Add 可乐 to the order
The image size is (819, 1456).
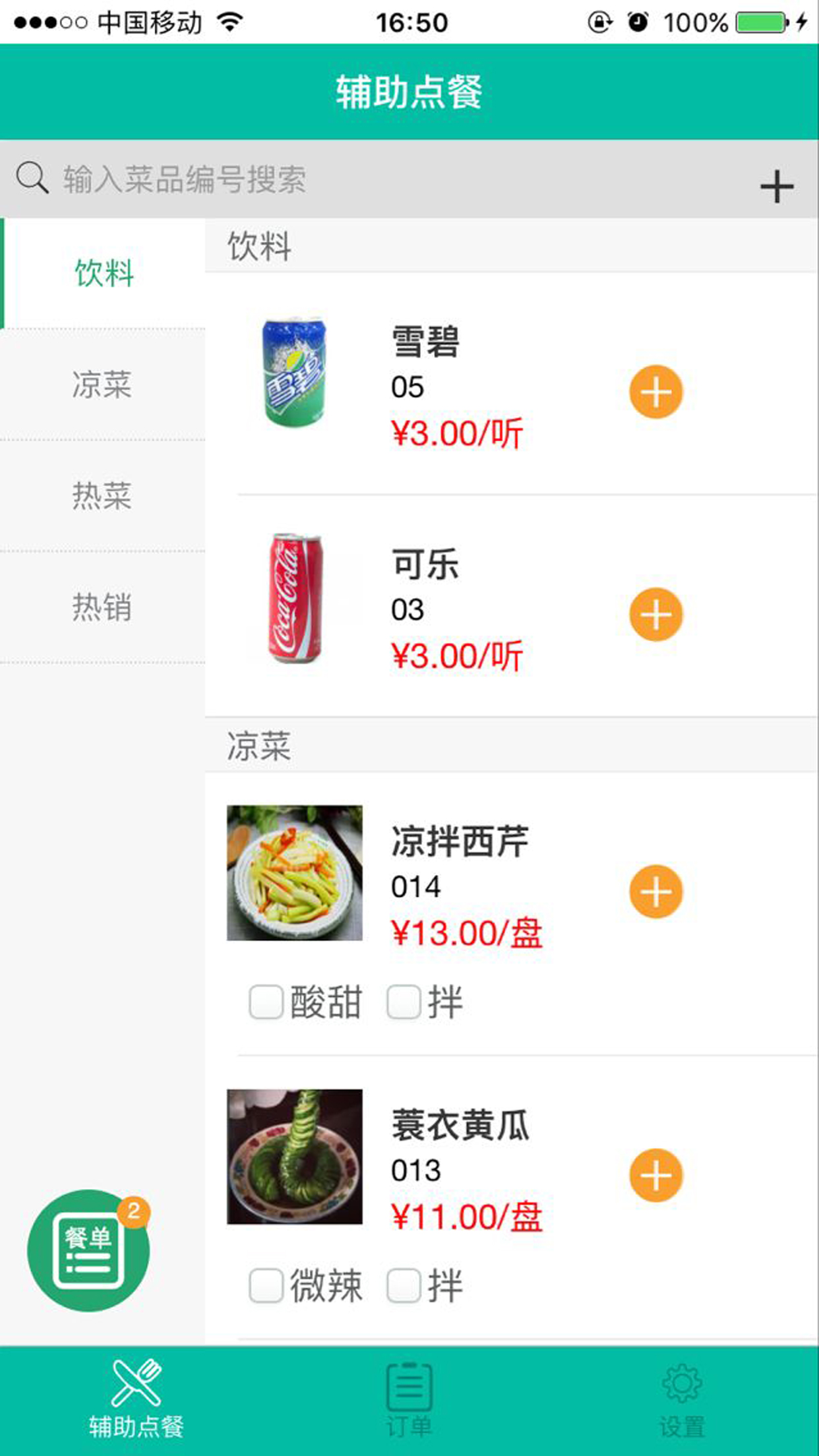655,615
